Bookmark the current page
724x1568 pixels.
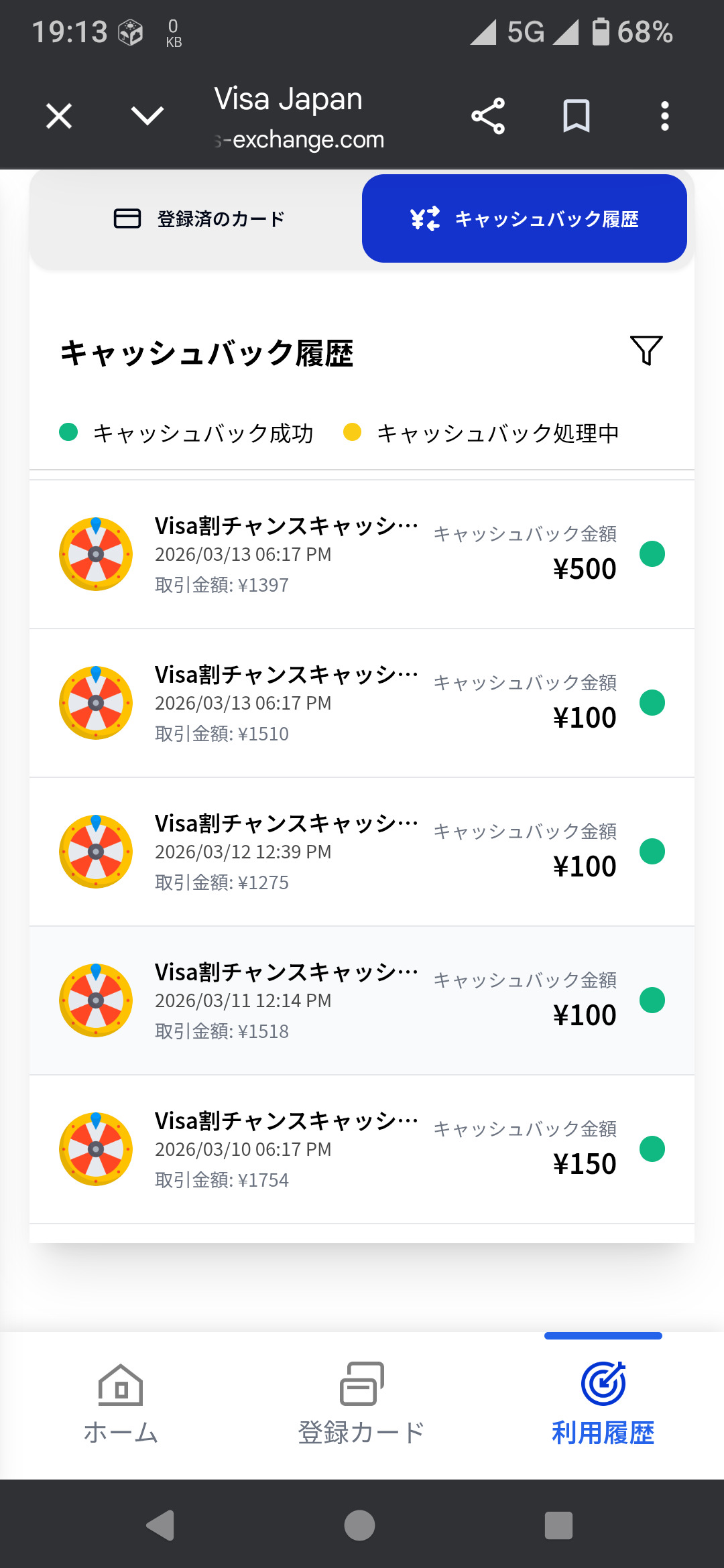(x=576, y=117)
